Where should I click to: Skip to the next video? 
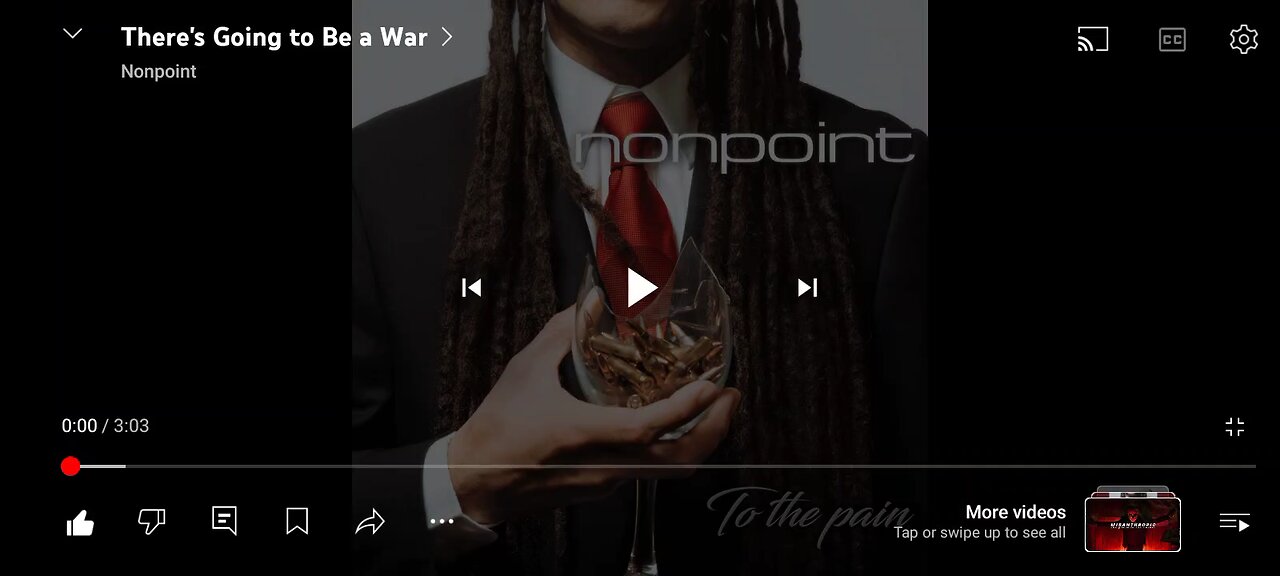808,288
